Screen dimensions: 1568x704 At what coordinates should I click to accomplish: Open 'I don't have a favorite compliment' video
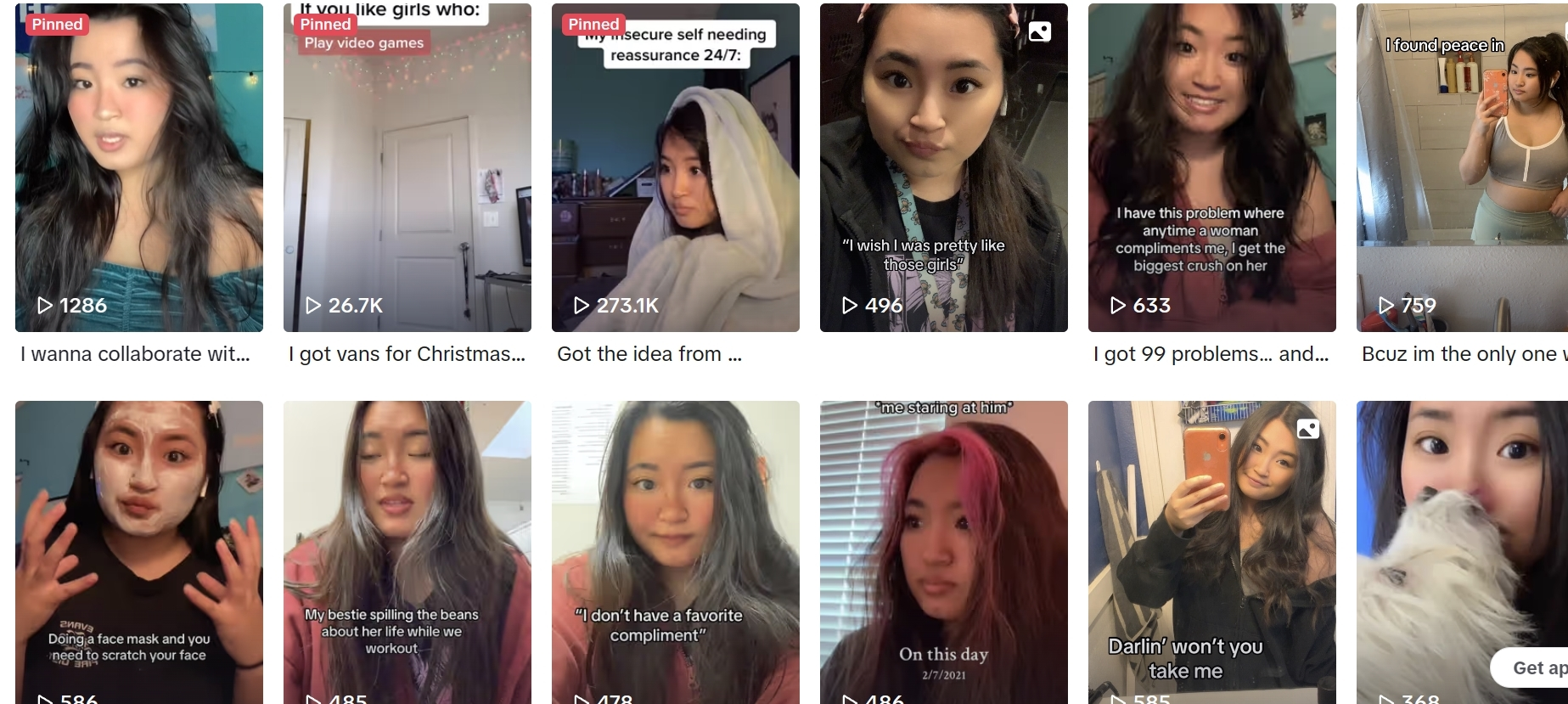676,552
